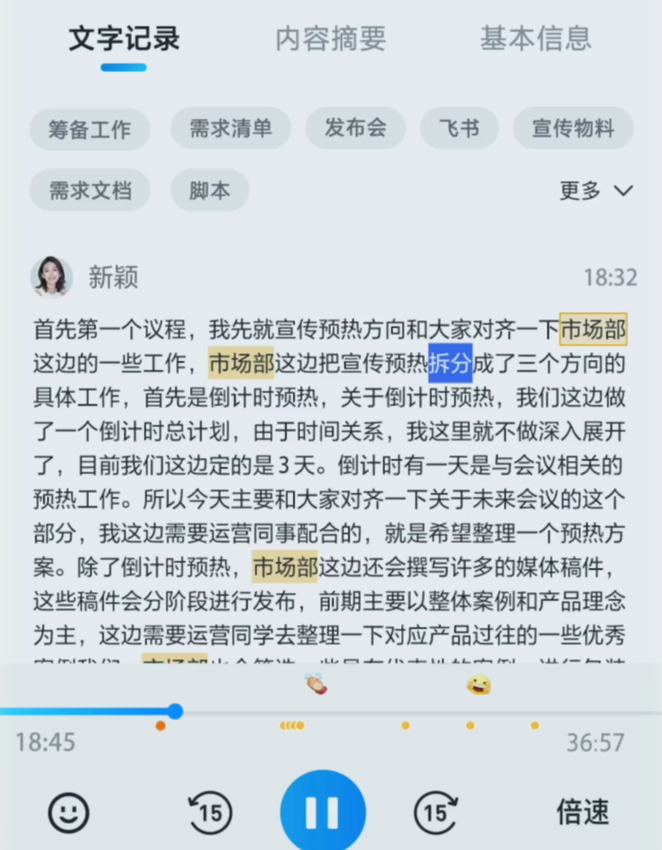
Task: Open the 倍速 playback speed options
Action: 583,812
